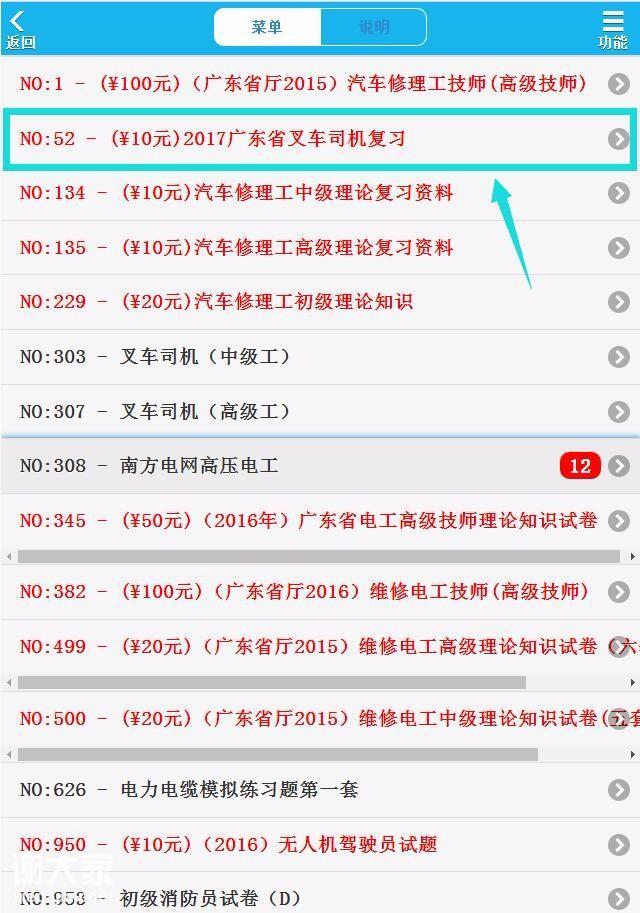Go back using the 返回 button
Viewport: 640px width, 913px height.
pyautogui.click(x=20, y=29)
